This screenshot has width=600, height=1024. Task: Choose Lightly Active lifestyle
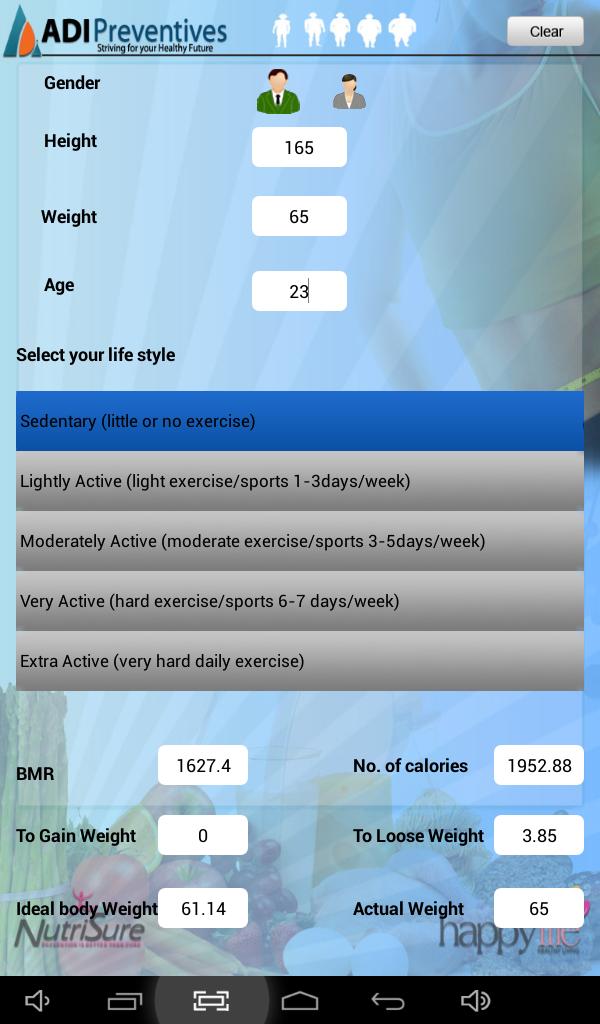coord(300,481)
